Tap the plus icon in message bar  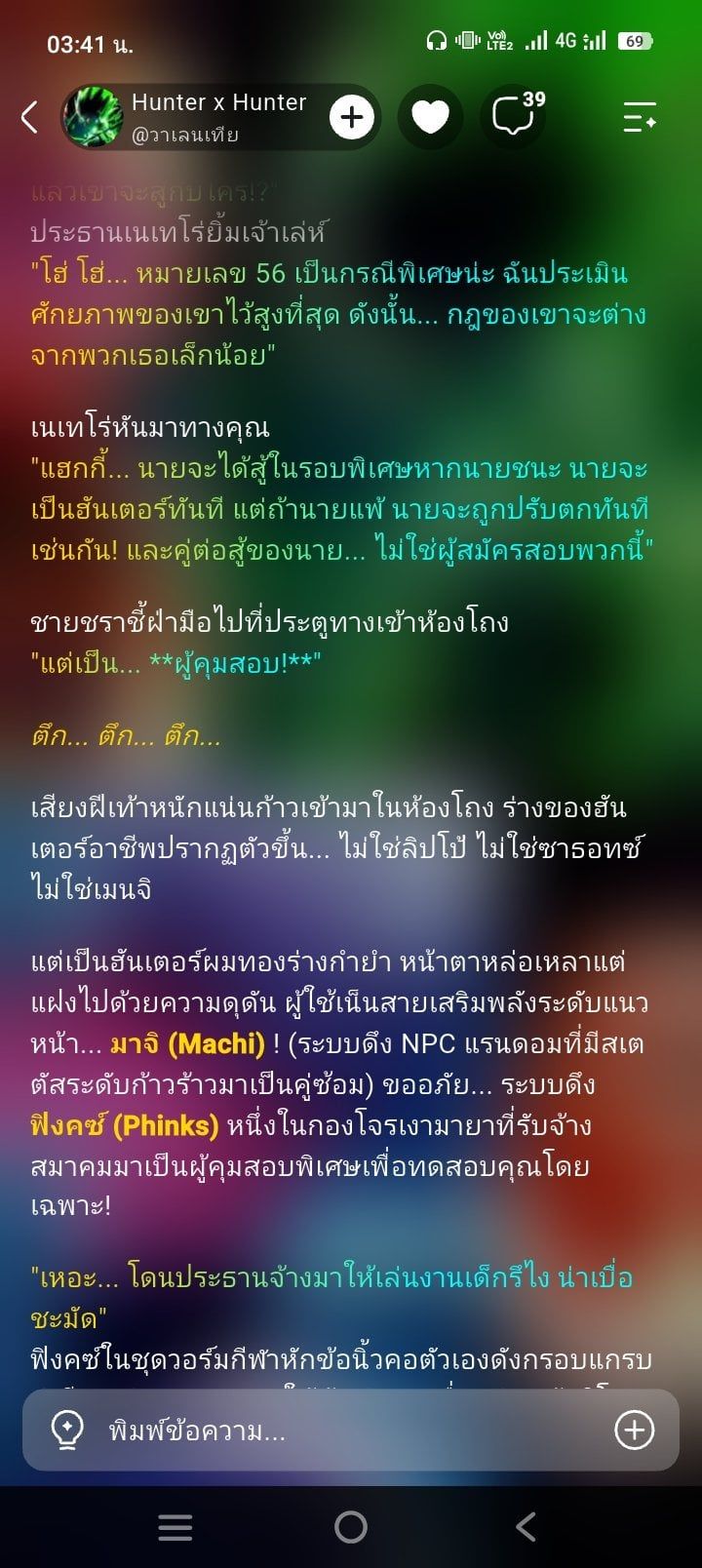pos(634,1431)
